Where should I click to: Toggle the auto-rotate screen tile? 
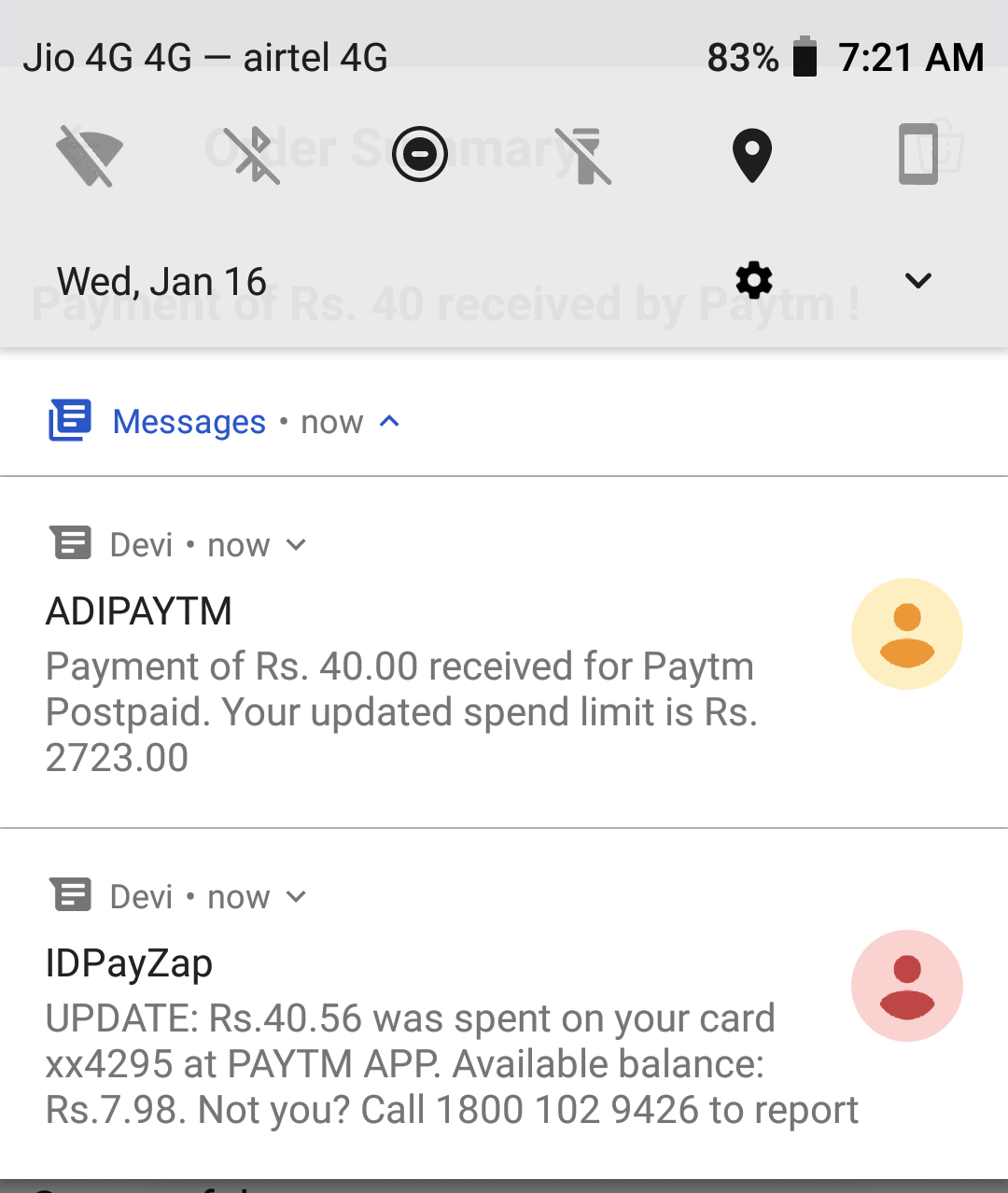pos(917,154)
